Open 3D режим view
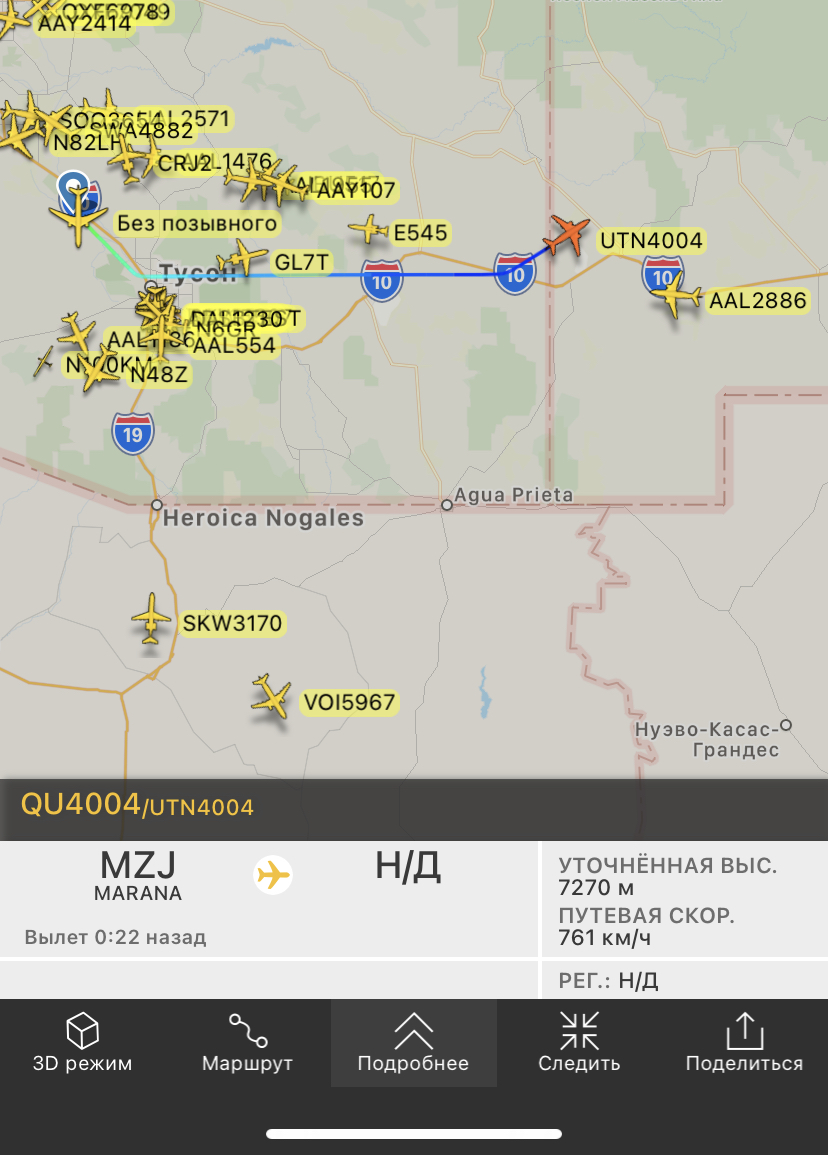The width and height of the screenshot is (828, 1155). click(x=82, y=1042)
